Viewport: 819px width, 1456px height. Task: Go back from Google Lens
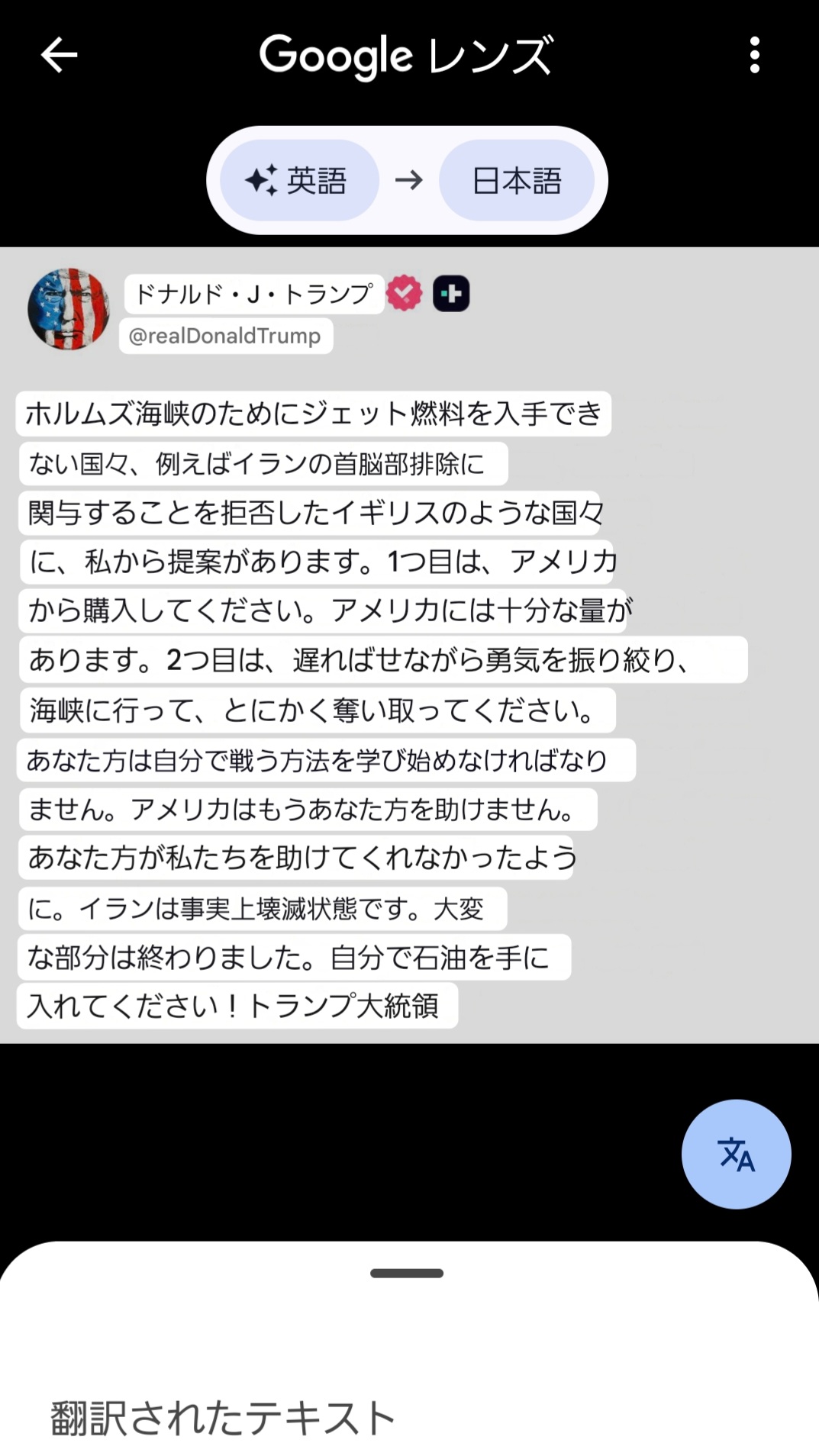pyautogui.click(x=59, y=56)
